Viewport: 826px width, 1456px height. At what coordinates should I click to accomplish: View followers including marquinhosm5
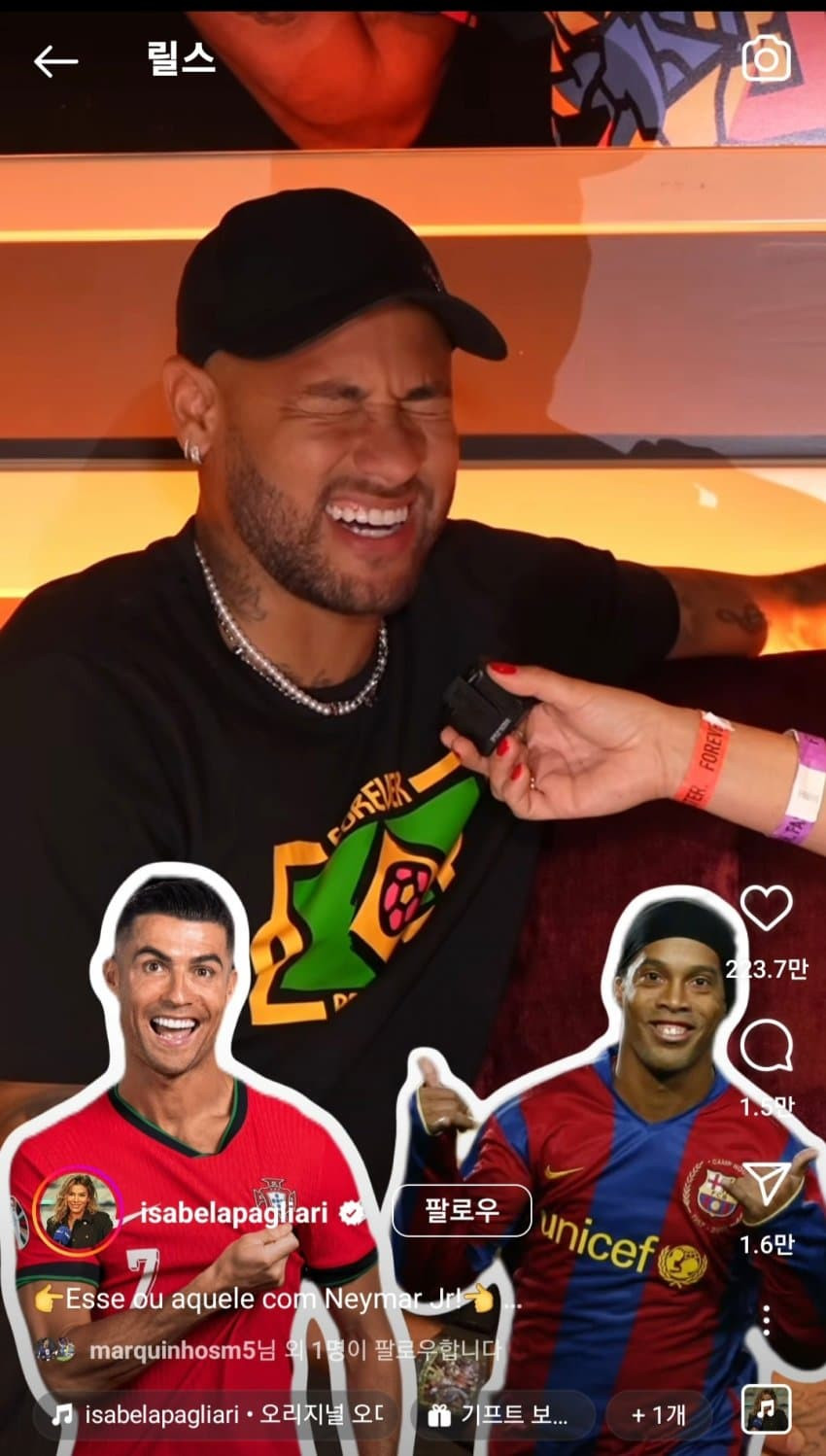[x=292, y=1350]
